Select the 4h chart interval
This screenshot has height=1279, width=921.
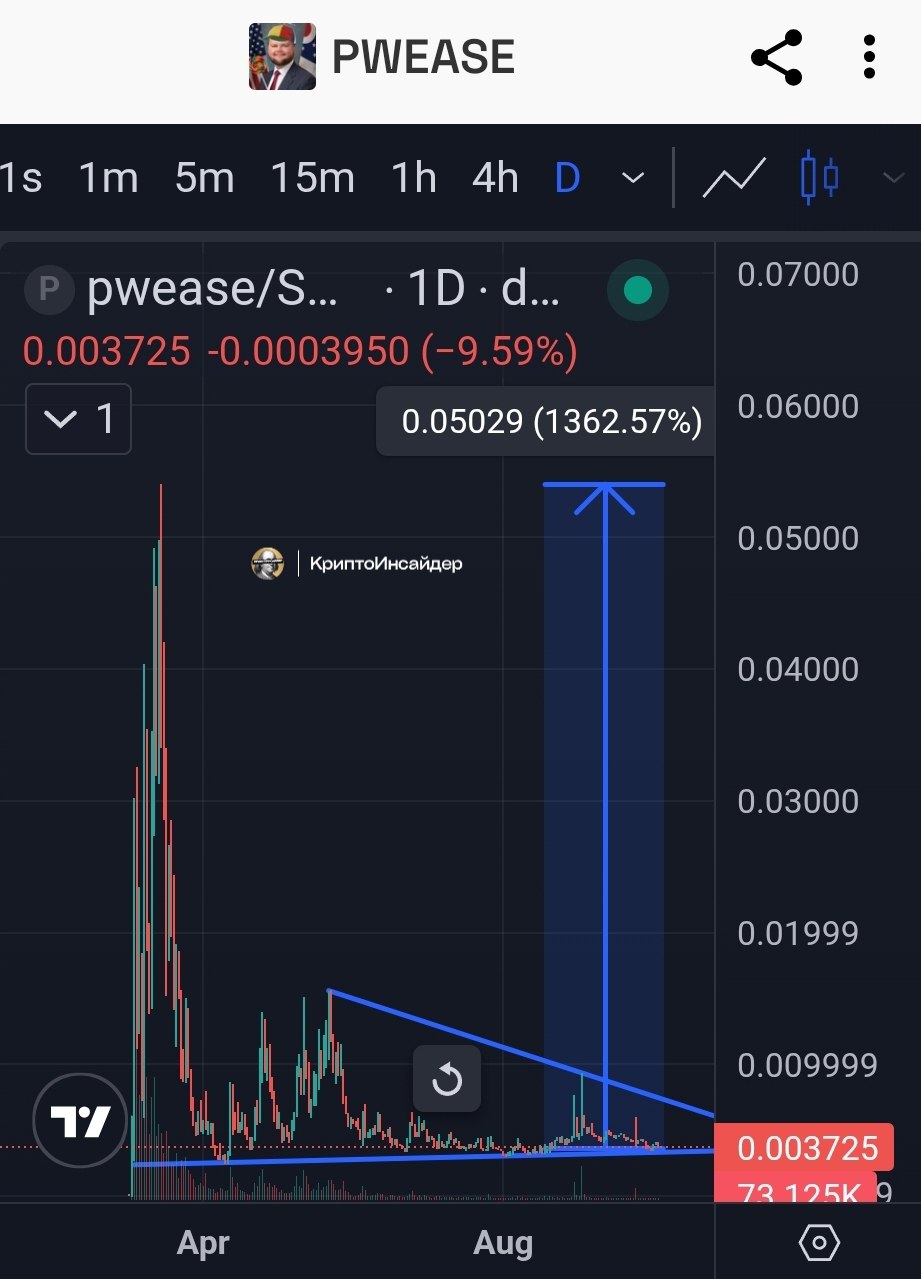pyautogui.click(x=495, y=179)
